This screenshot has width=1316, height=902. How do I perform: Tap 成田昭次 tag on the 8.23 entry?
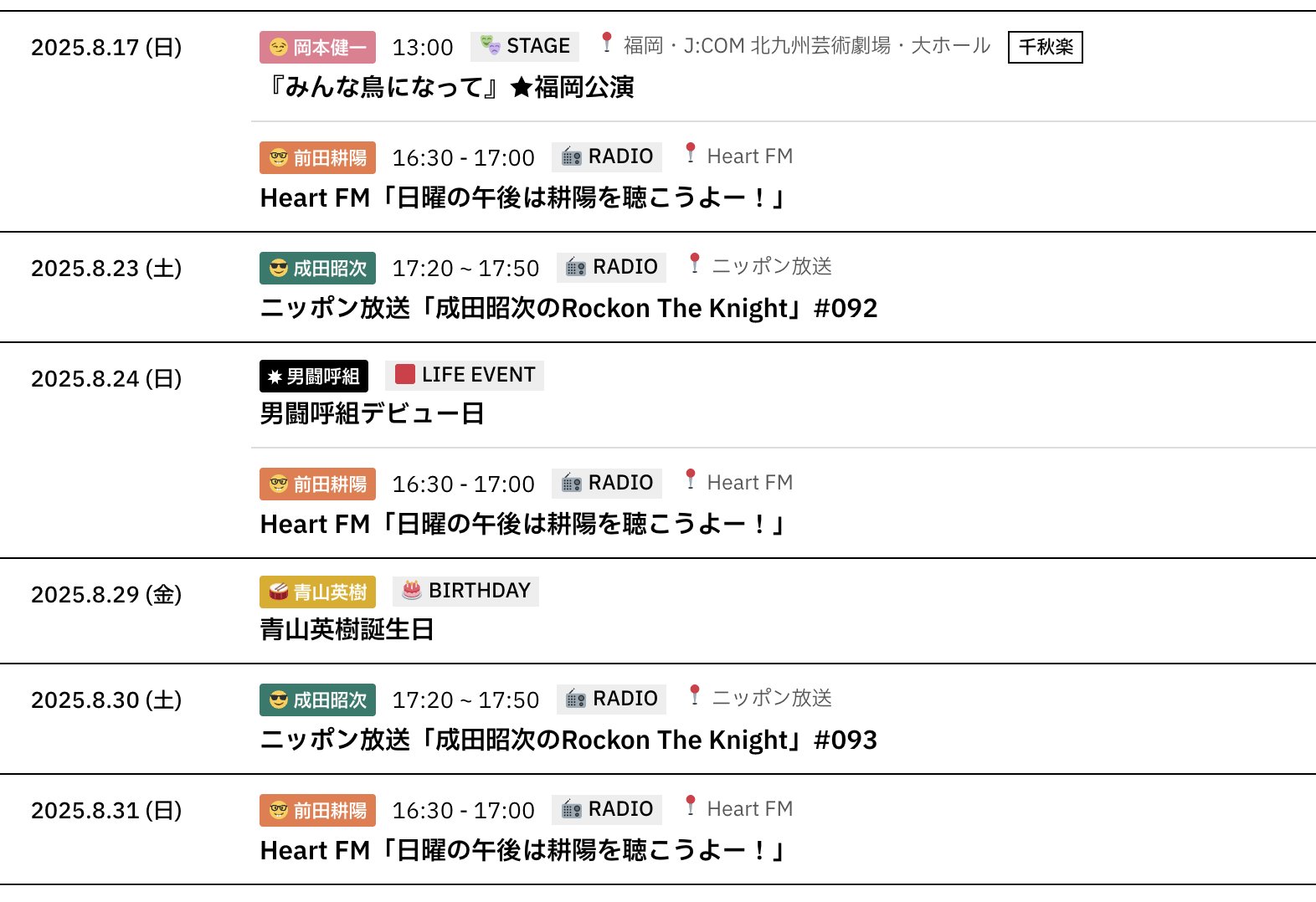click(317, 269)
